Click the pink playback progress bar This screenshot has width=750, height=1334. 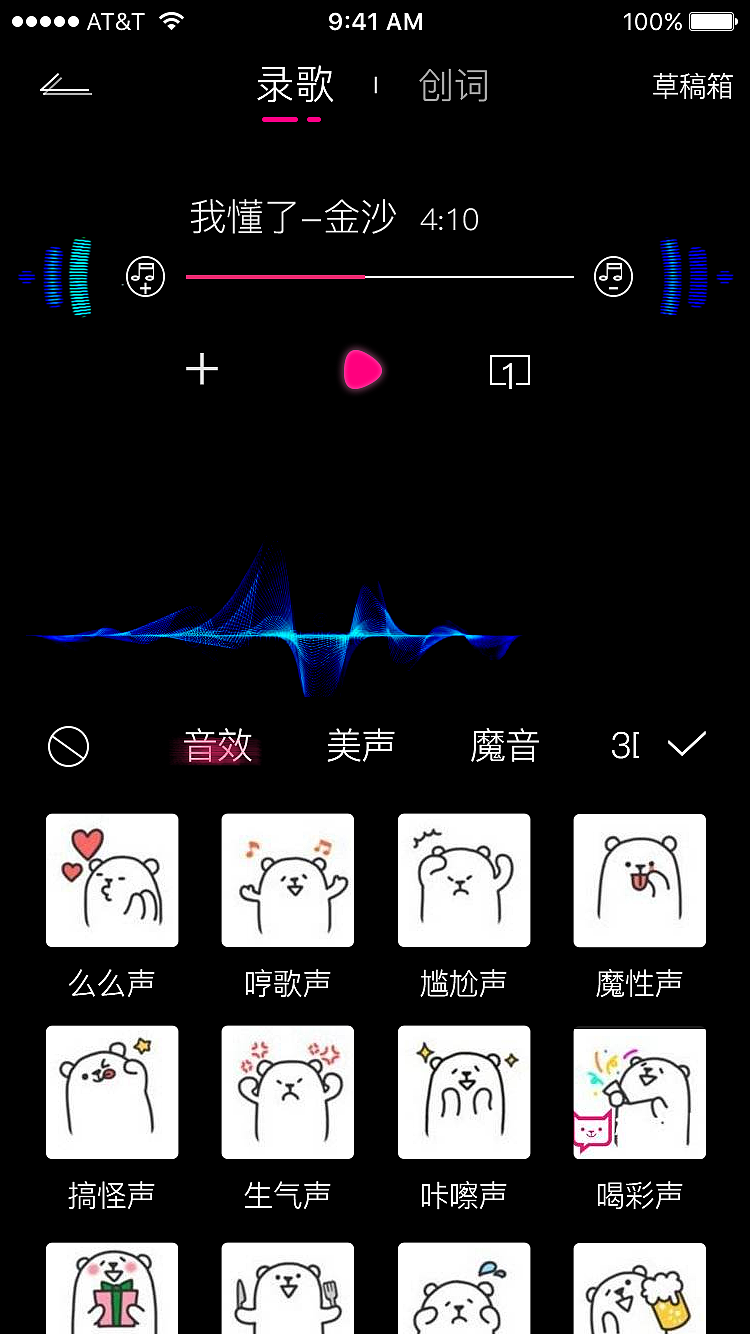click(x=277, y=275)
